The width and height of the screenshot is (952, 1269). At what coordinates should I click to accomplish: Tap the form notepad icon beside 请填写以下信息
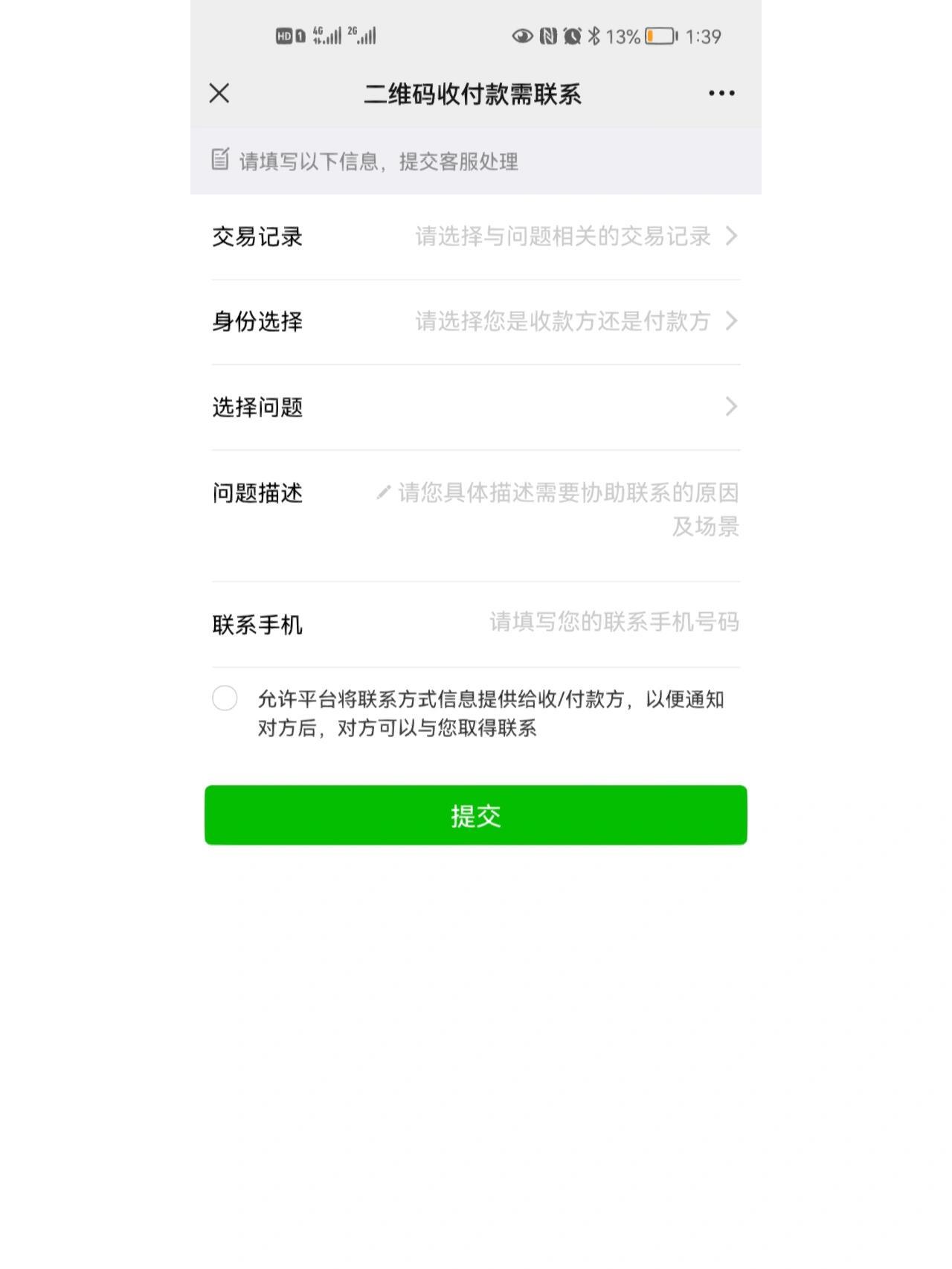pyautogui.click(x=220, y=158)
